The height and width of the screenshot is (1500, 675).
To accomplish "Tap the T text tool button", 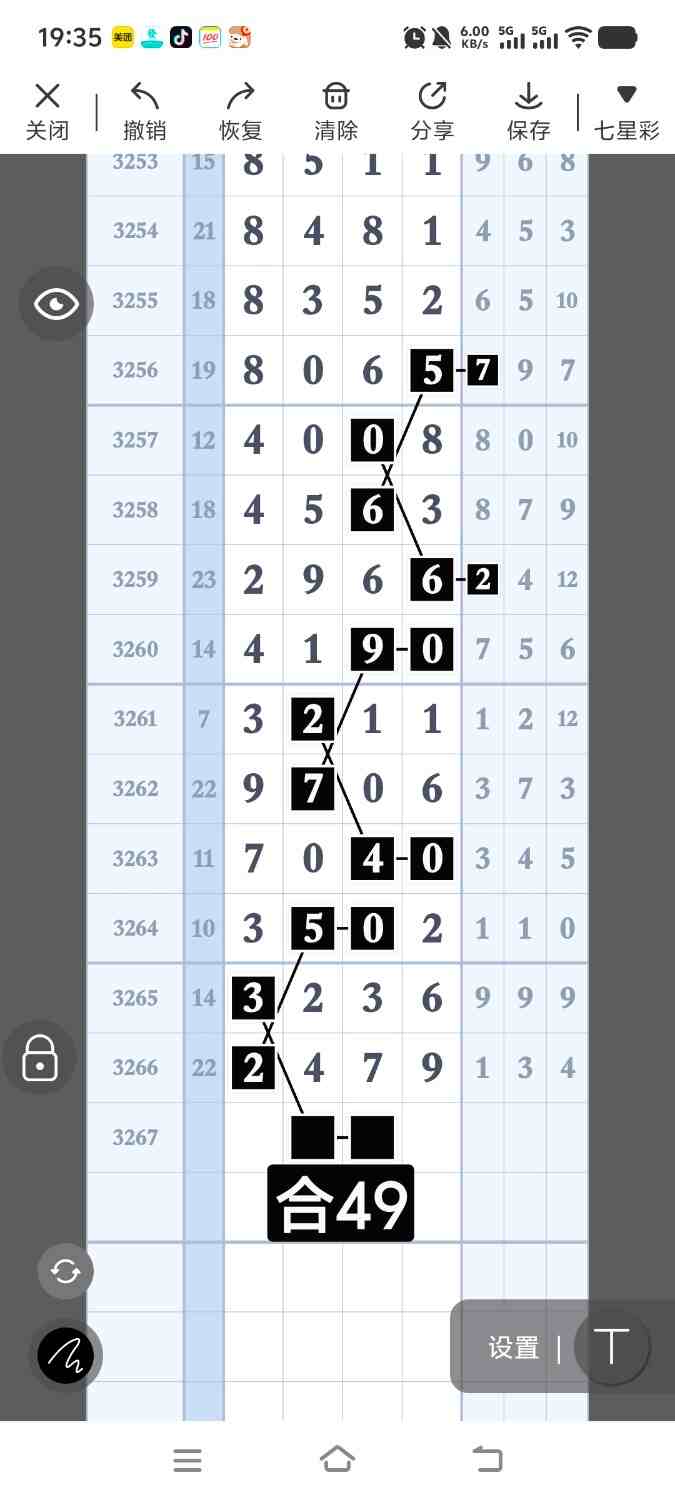I will click(x=611, y=1347).
